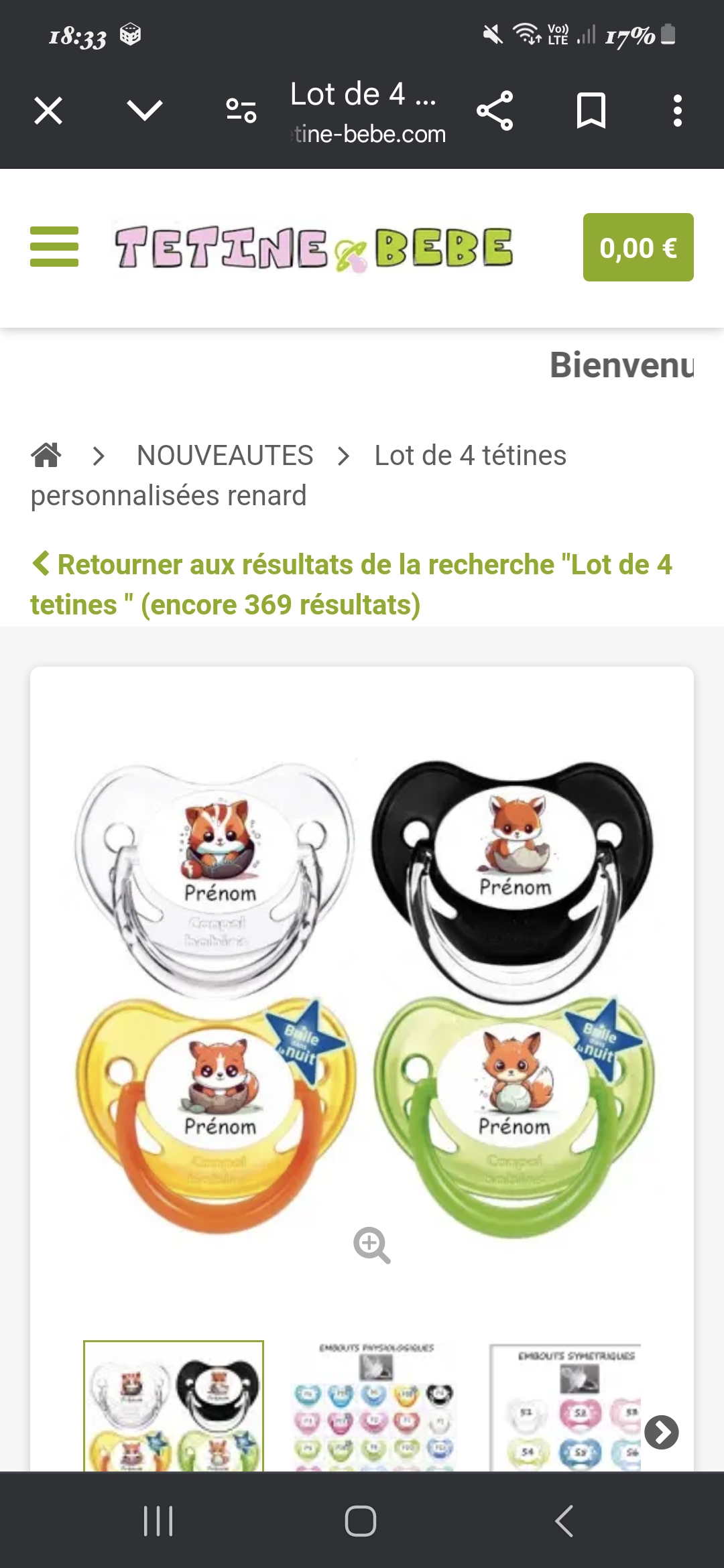Show next thumbnails with the arrow button

[662, 1433]
